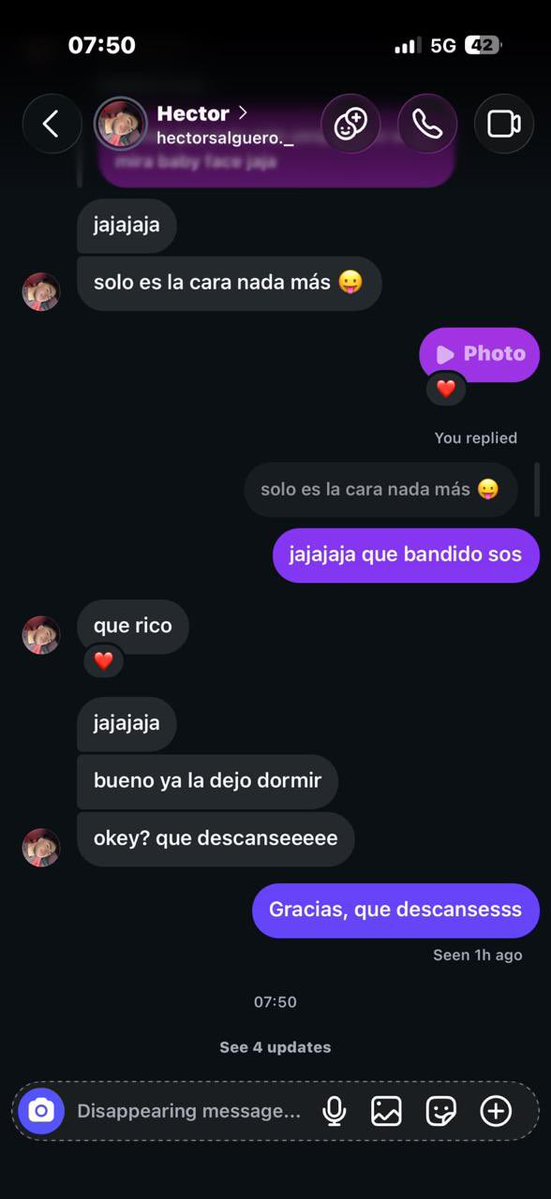Go back to the chat list

coord(52,124)
